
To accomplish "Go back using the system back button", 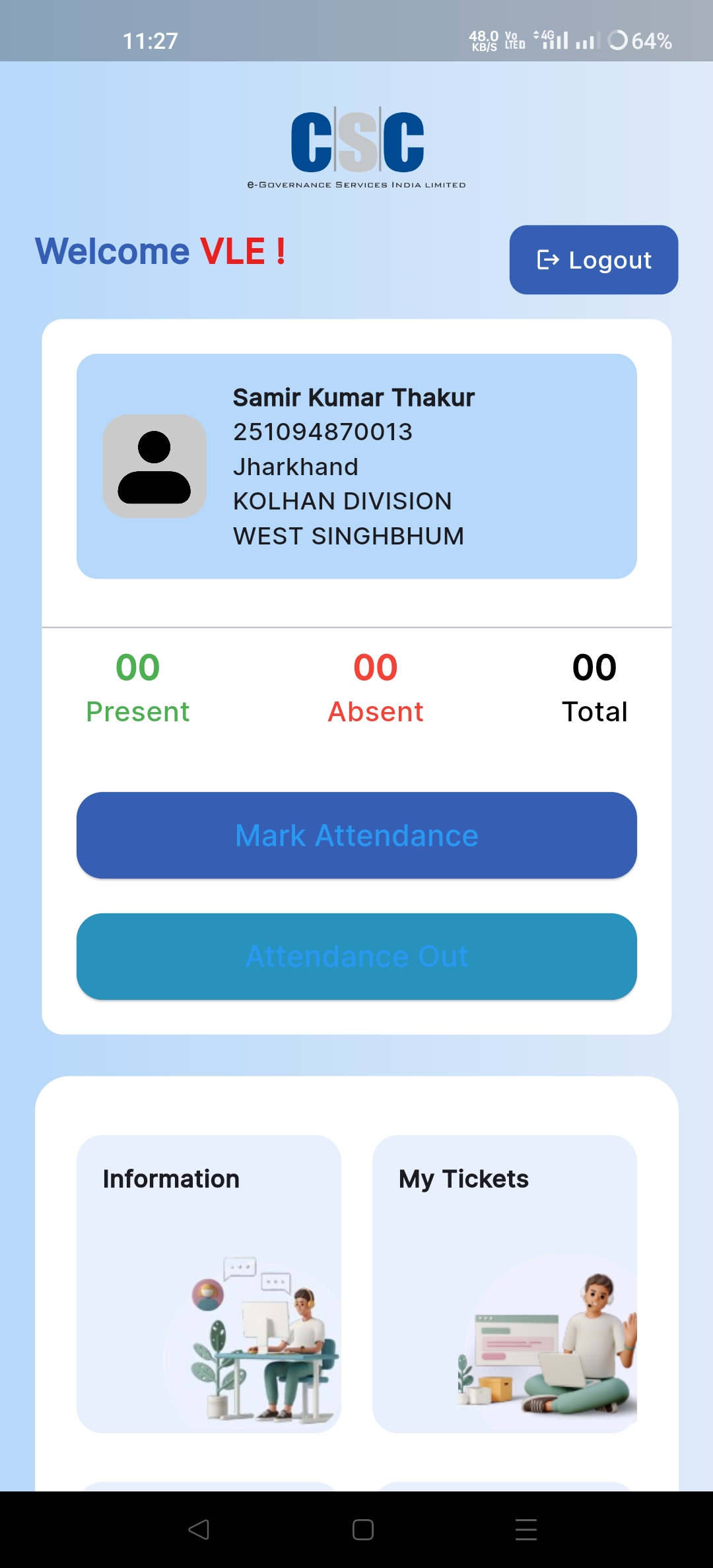I will click(x=199, y=1530).
